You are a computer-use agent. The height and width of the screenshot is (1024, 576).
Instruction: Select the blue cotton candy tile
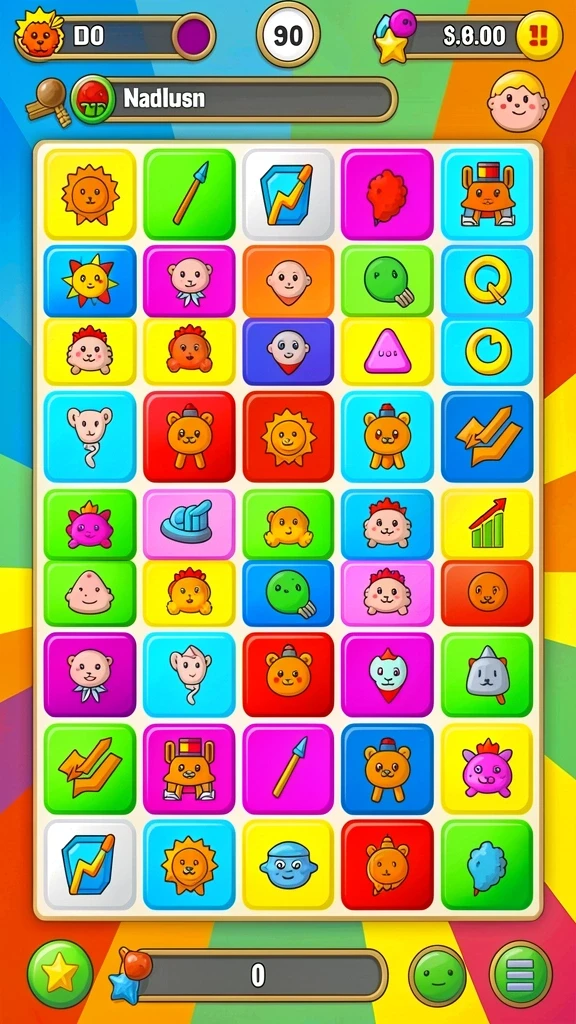487,865
